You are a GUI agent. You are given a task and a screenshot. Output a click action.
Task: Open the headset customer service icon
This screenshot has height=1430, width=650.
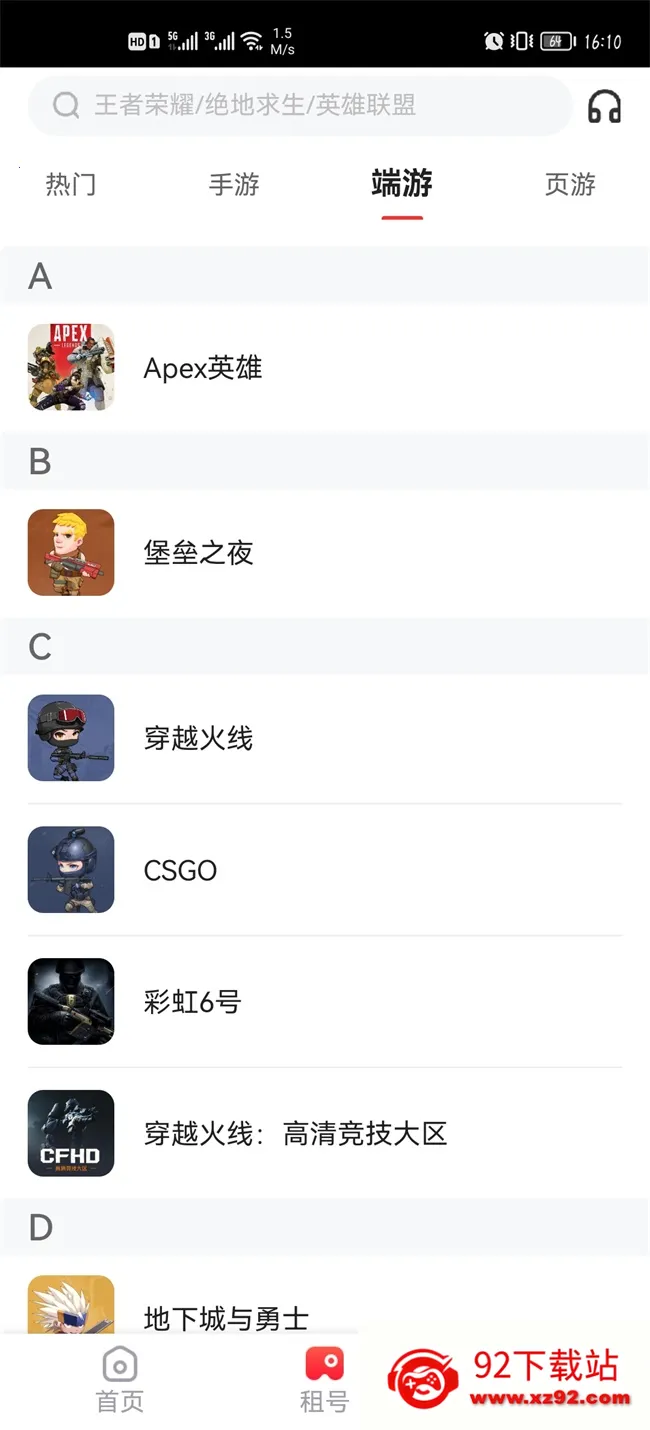[x=604, y=106]
